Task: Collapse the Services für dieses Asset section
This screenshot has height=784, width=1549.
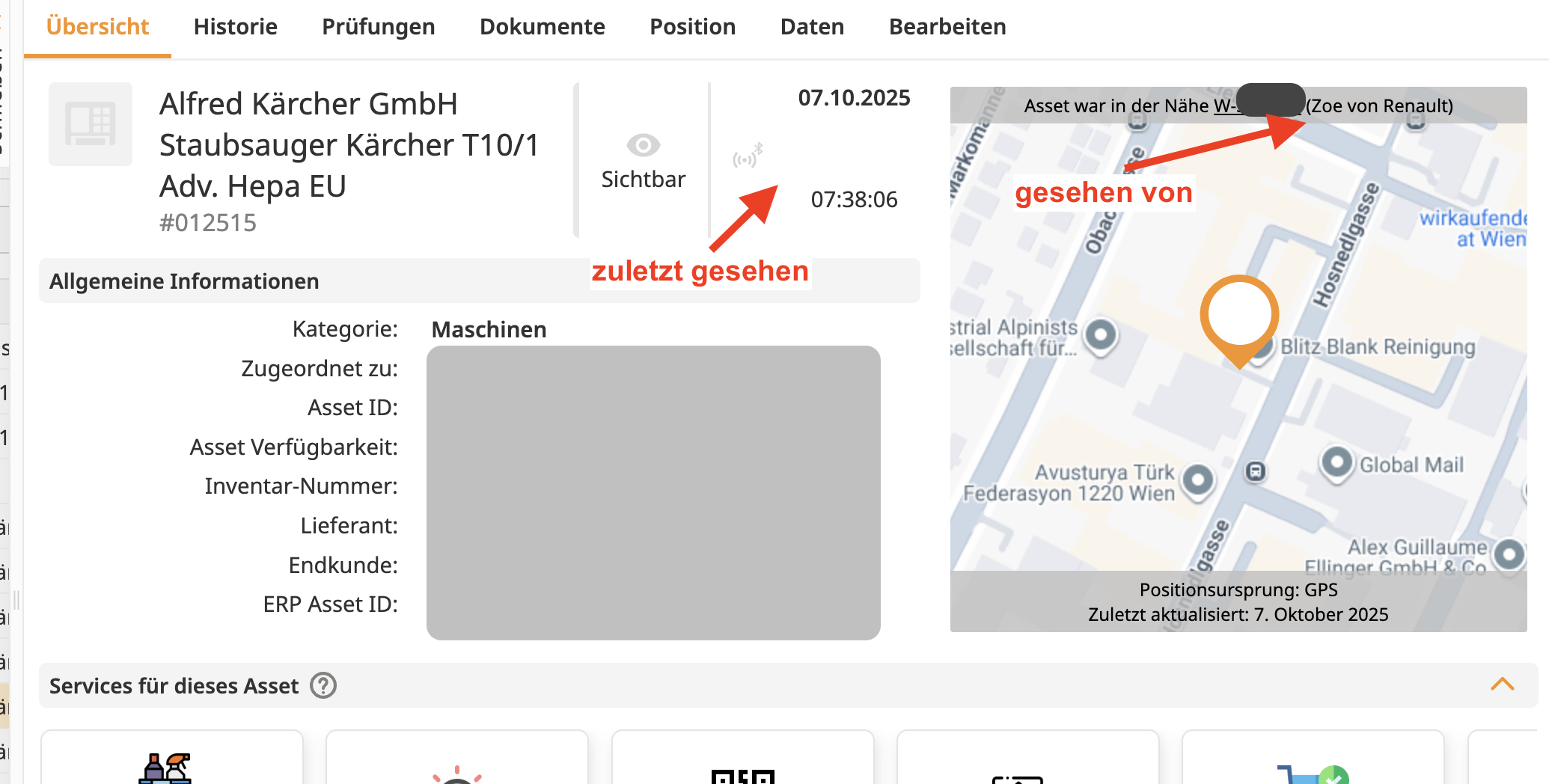Action: click(x=1502, y=685)
